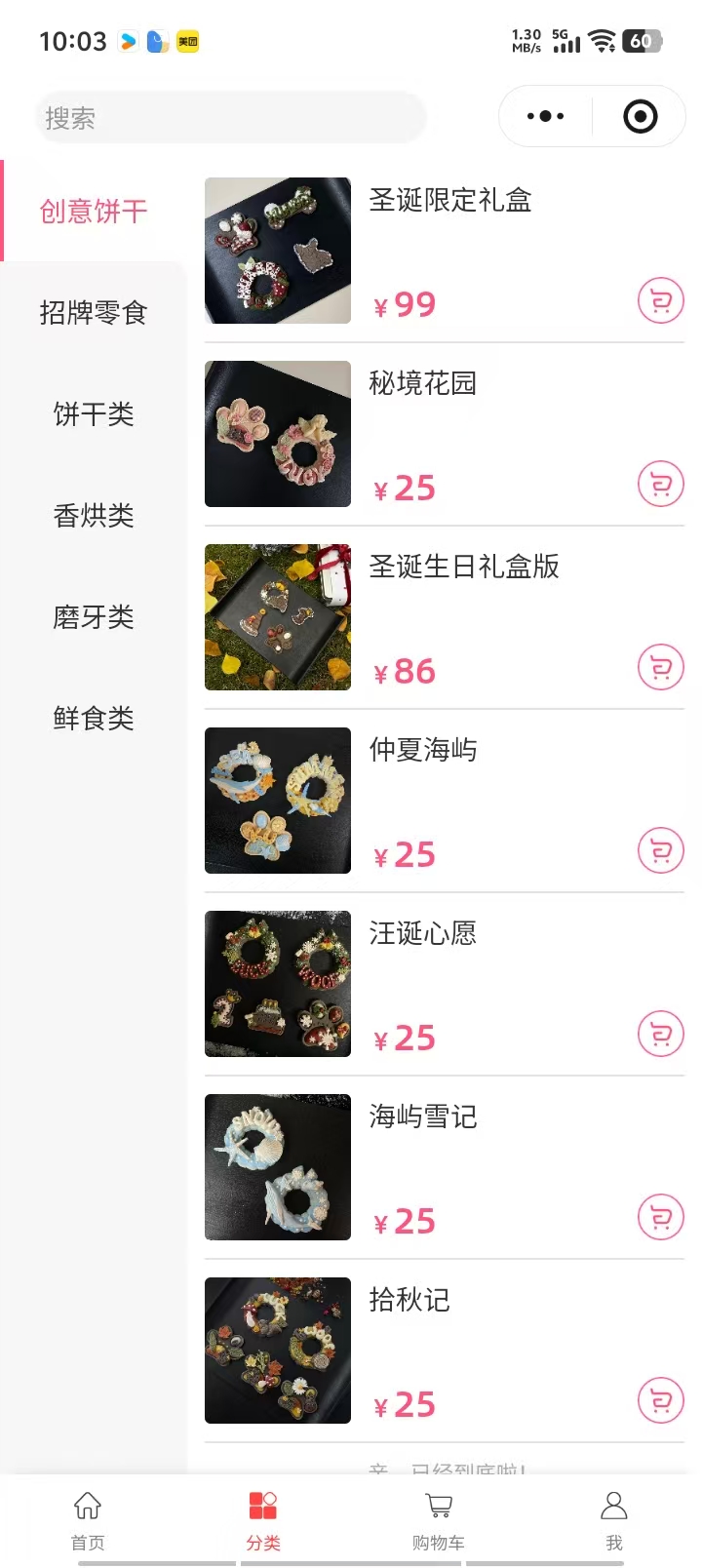Open the 购物车 cart tab
This screenshot has width=702, height=1568.
(439, 1519)
